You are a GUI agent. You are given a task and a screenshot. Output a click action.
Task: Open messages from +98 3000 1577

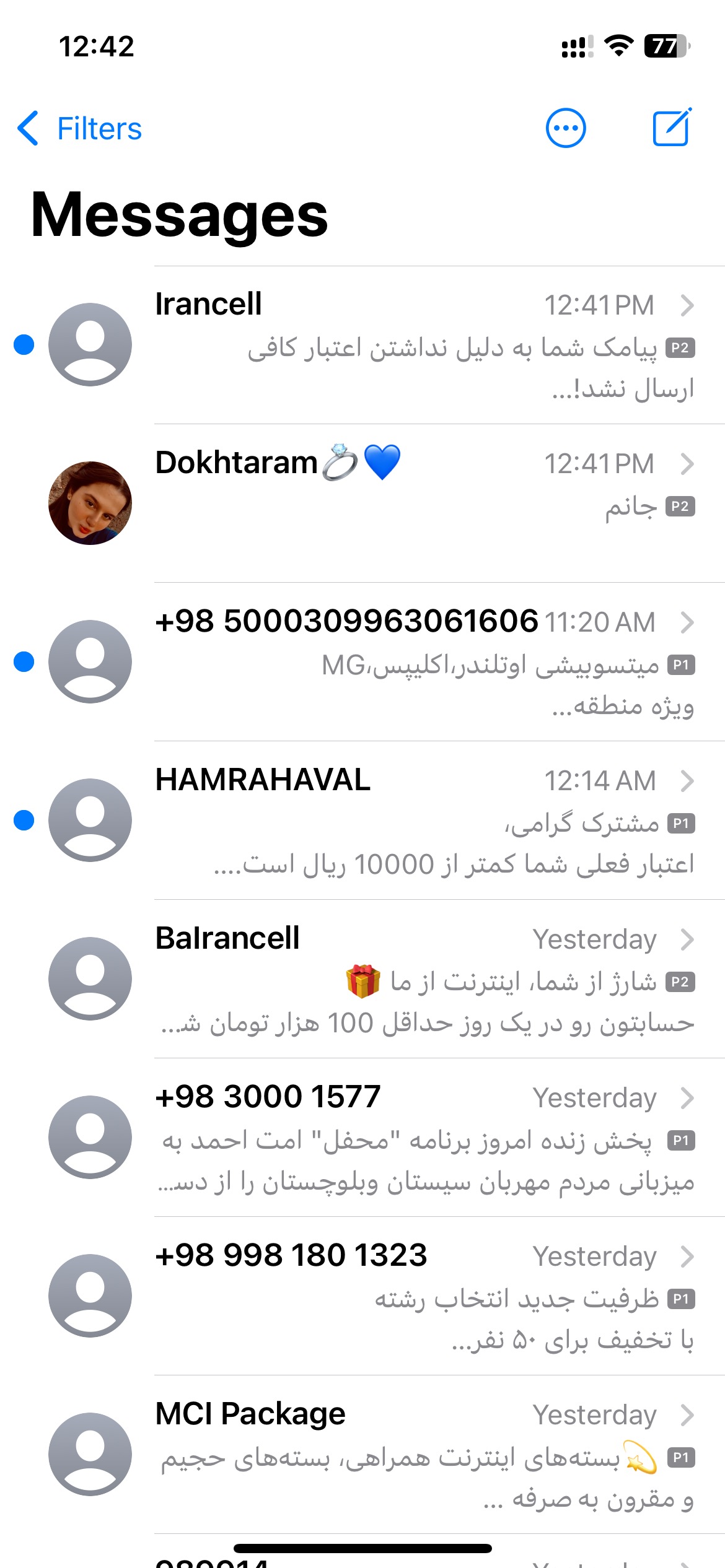pos(362,1138)
